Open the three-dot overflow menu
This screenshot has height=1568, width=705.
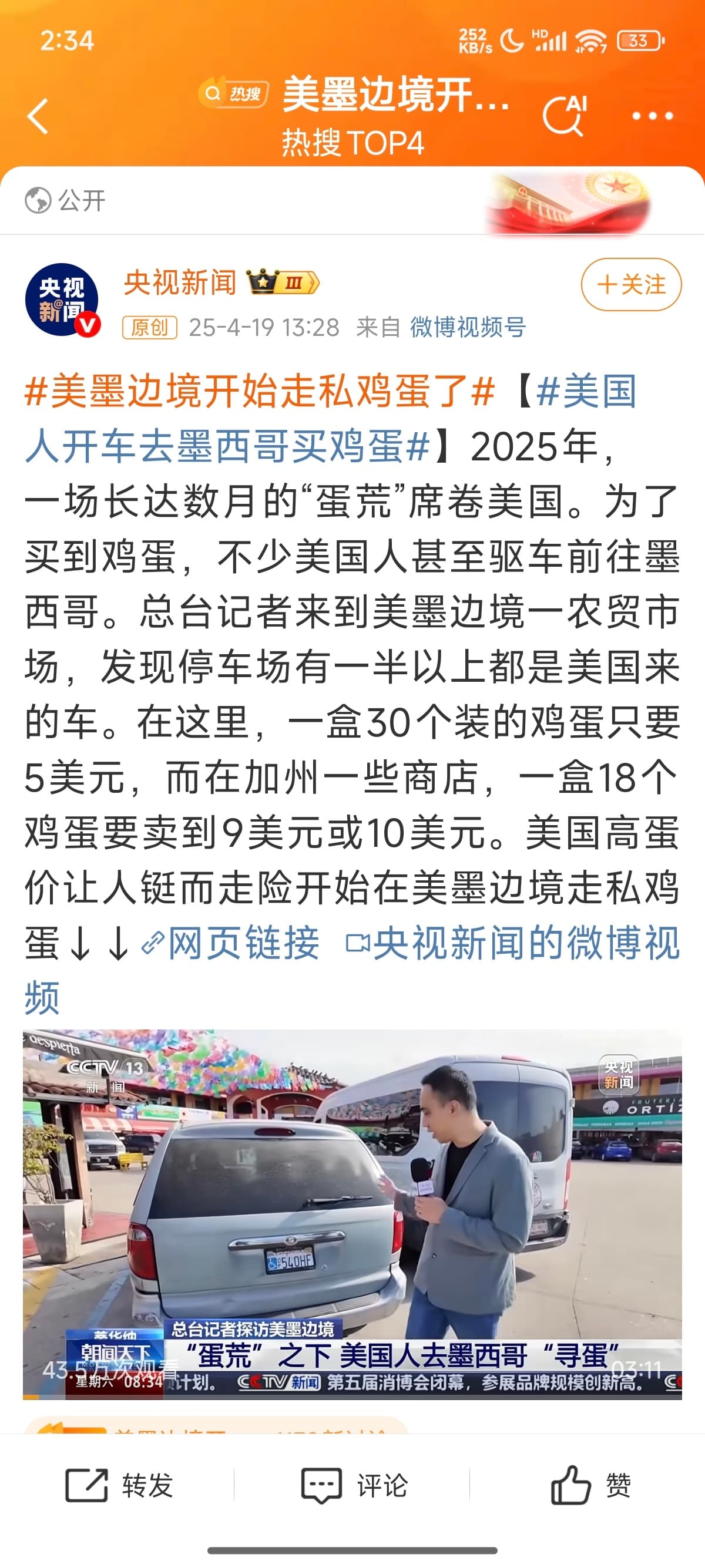pos(652,116)
